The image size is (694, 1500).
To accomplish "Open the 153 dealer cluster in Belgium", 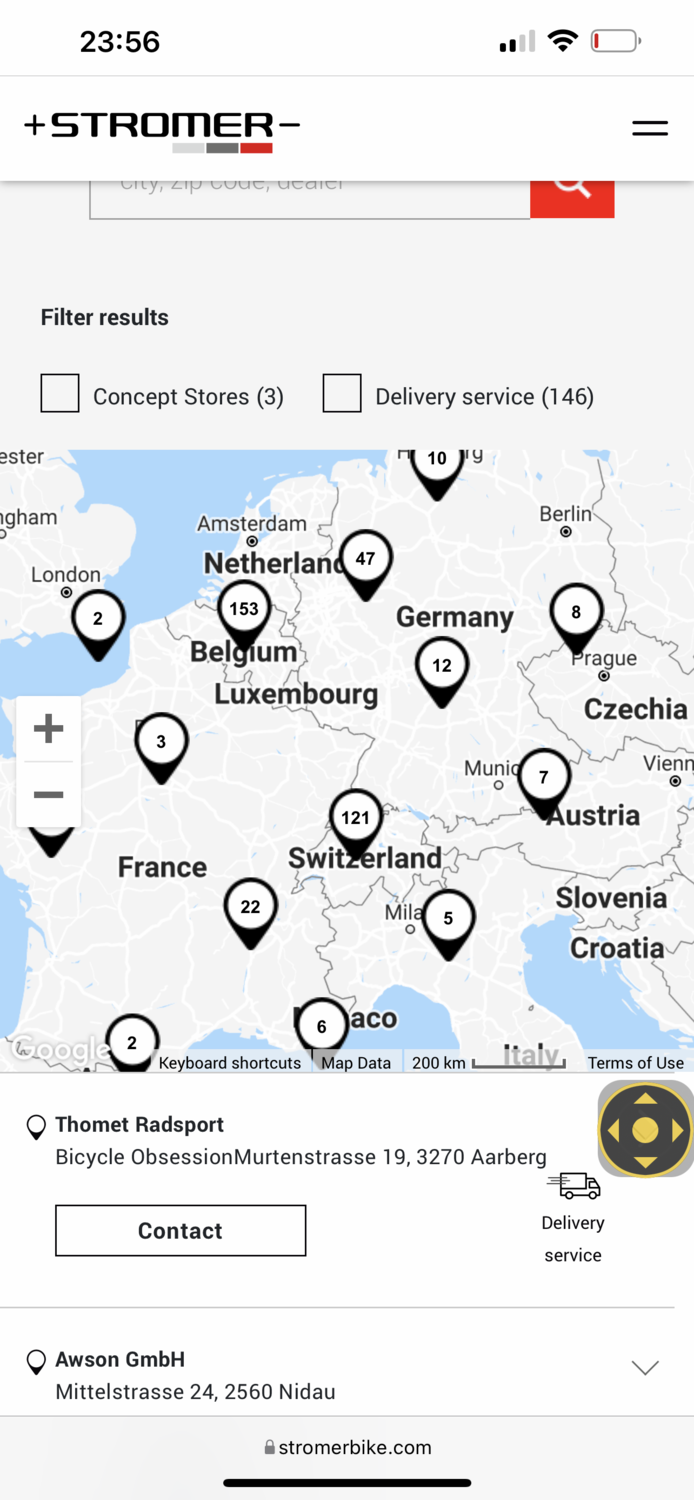I will [x=244, y=611].
